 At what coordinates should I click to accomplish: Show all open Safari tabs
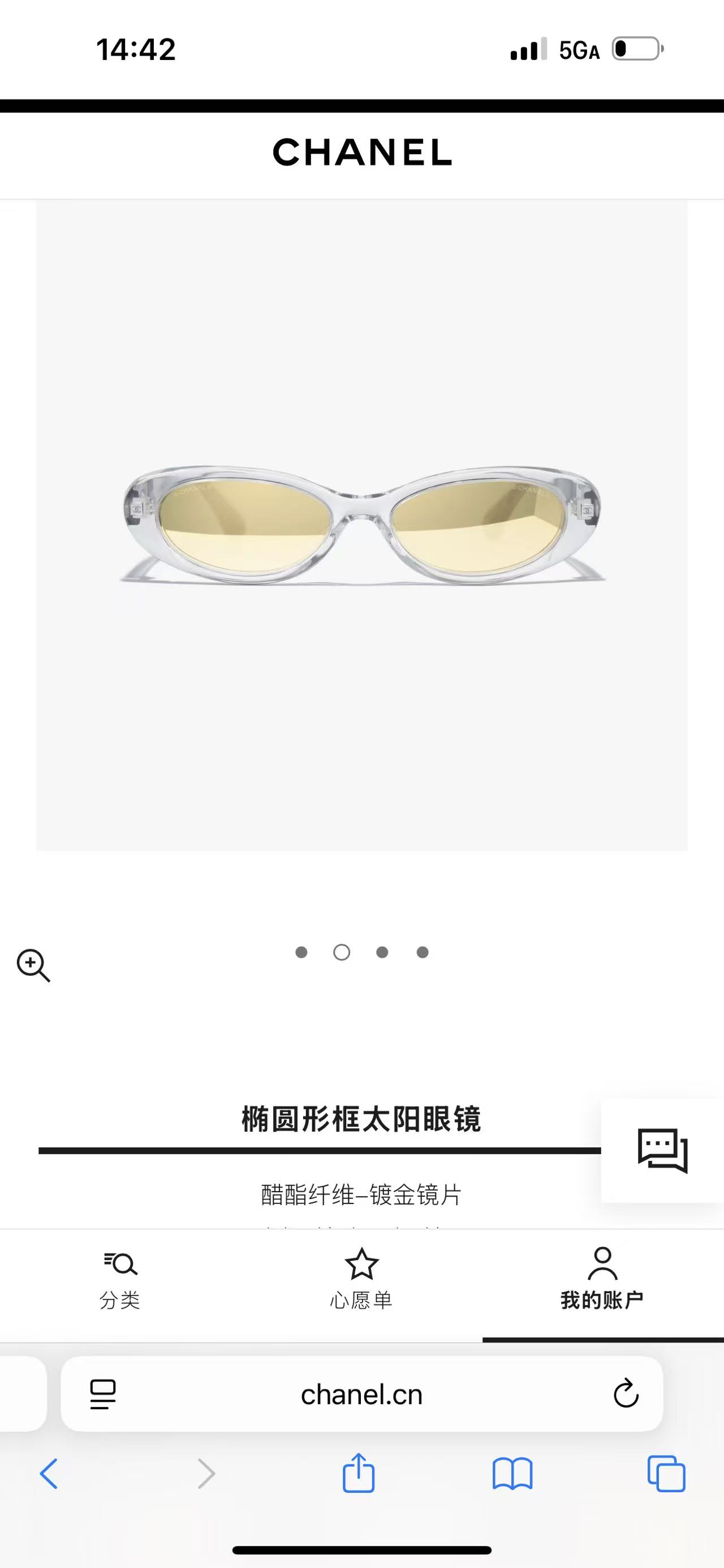click(x=667, y=1474)
